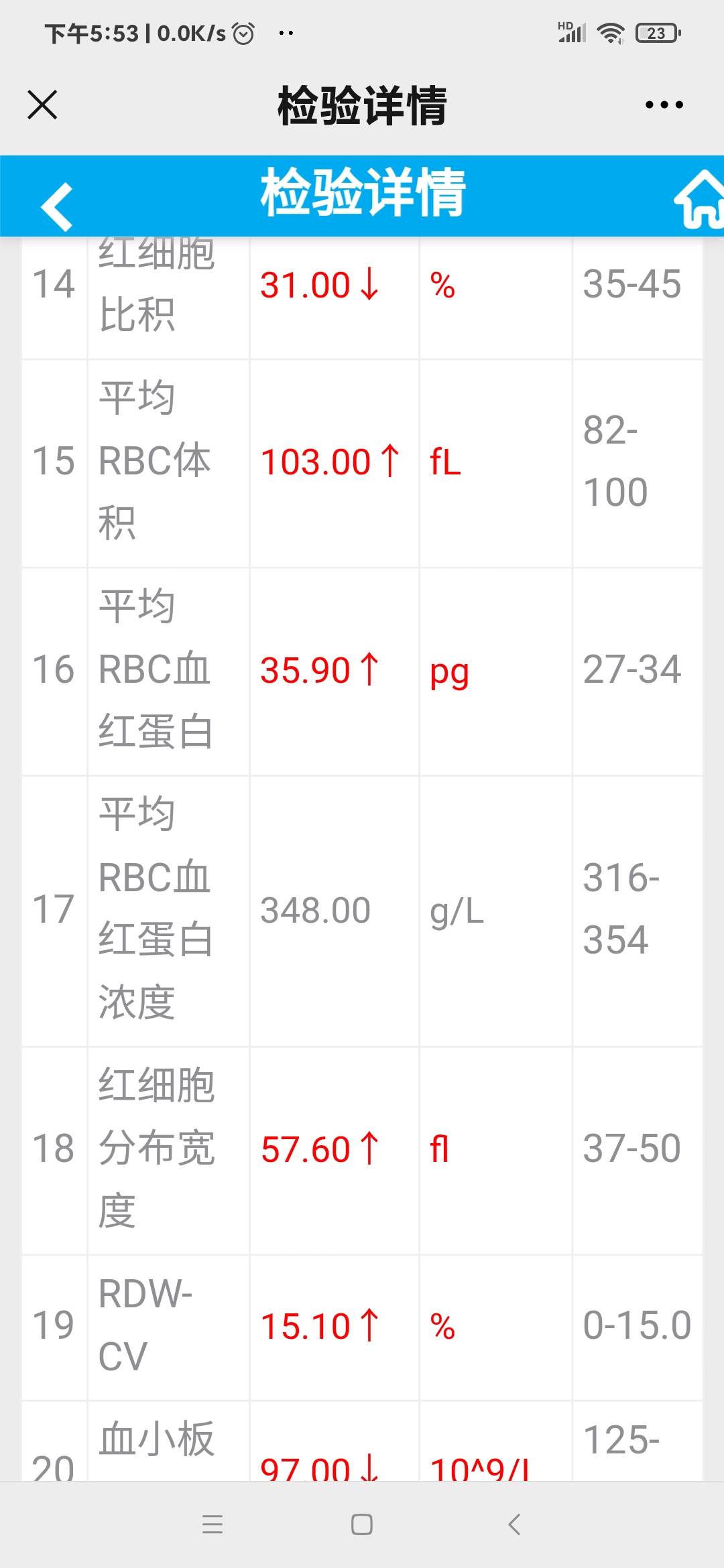The width and height of the screenshot is (724, 1568).
Task: Return to the home page via house icon
Action: point(699,200)
